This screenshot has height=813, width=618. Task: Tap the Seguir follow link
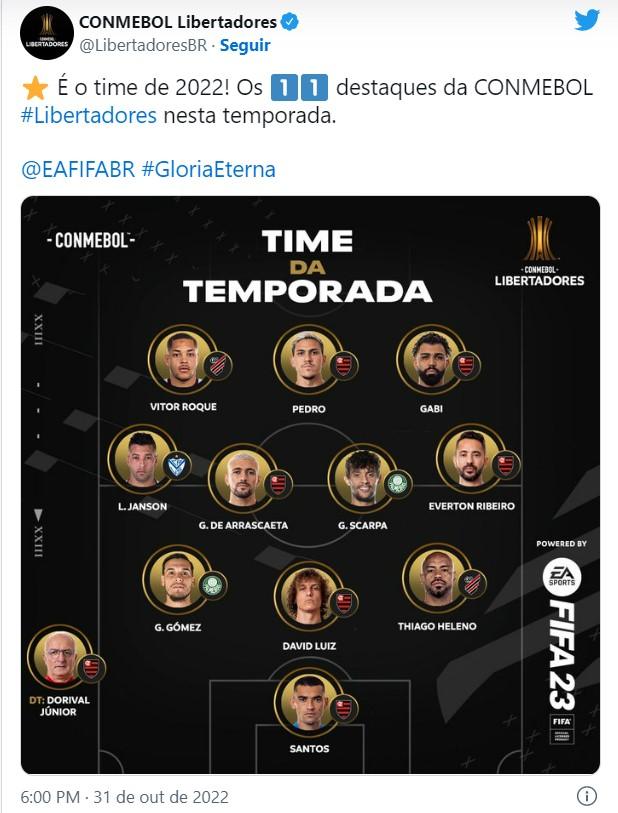tap(245, 46)
